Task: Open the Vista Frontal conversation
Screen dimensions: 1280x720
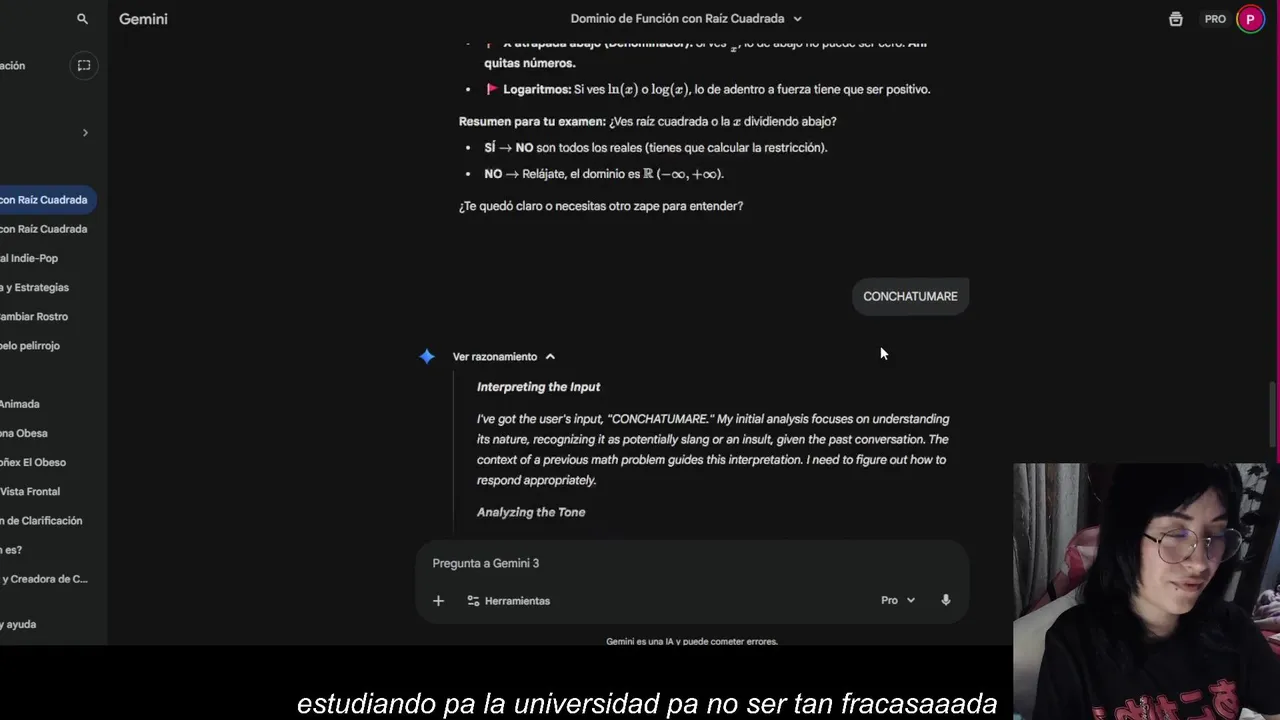Action: [x=30, y=491]
